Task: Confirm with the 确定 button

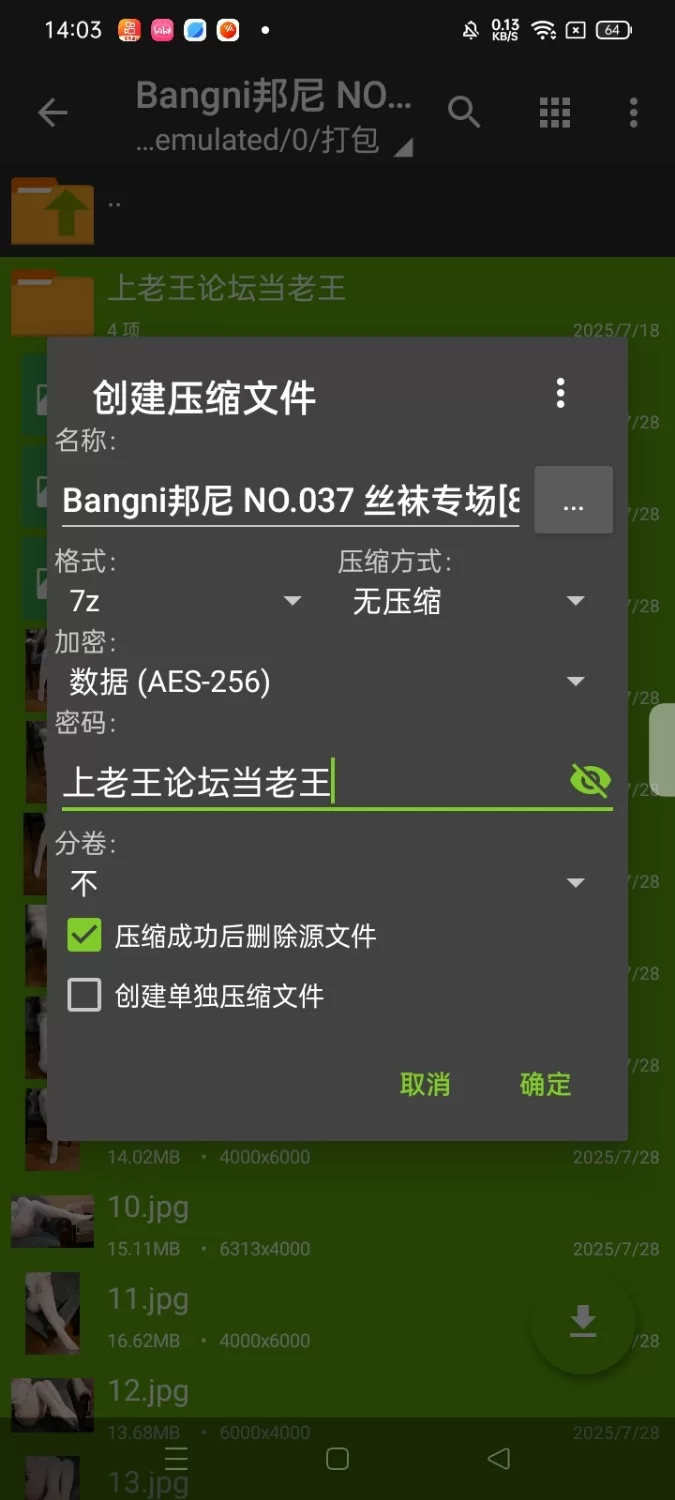Action: pyautogui.click(x=545, y=1084)
